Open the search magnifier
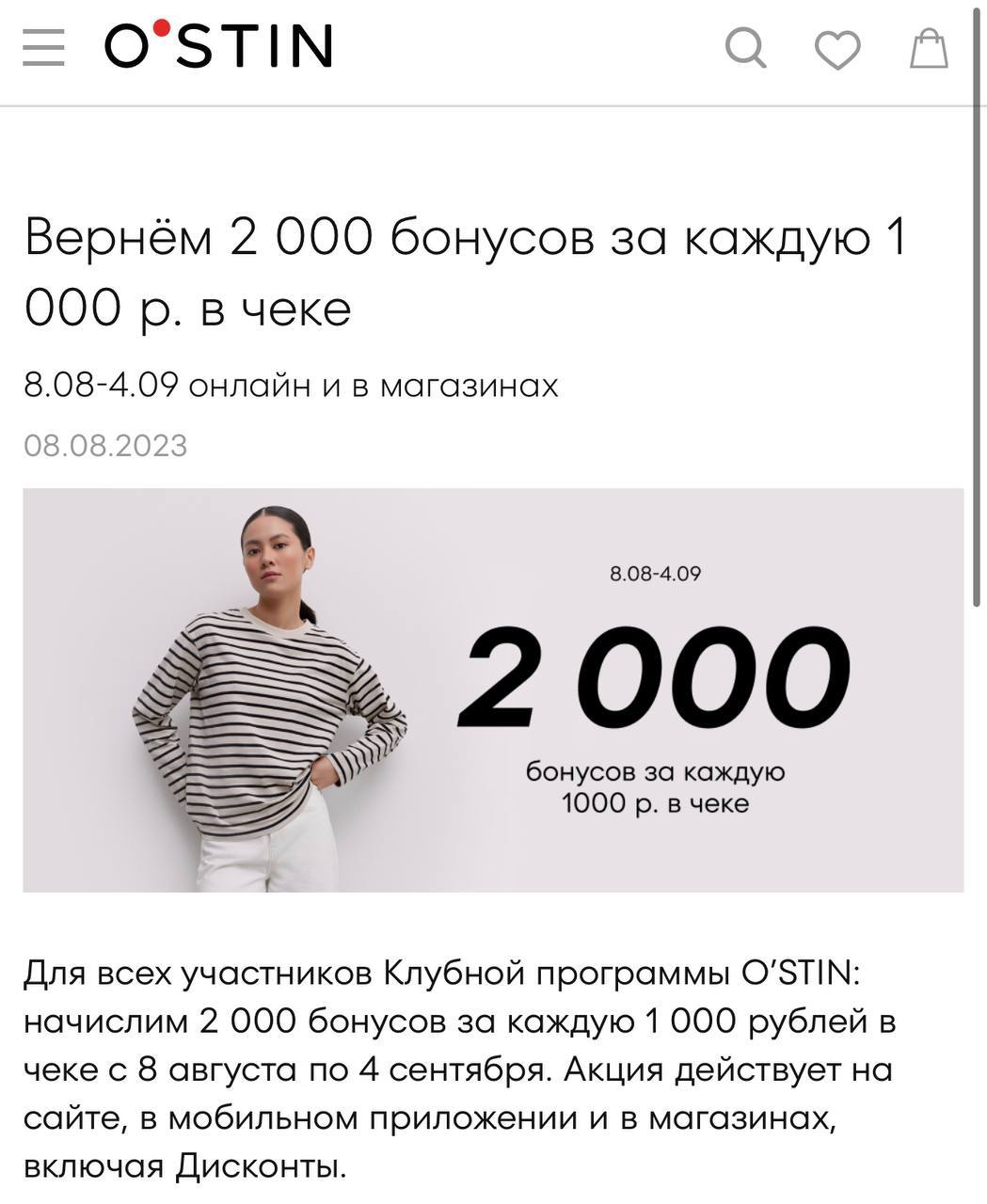Viewport: 987px width, 1204px height. 745,47
